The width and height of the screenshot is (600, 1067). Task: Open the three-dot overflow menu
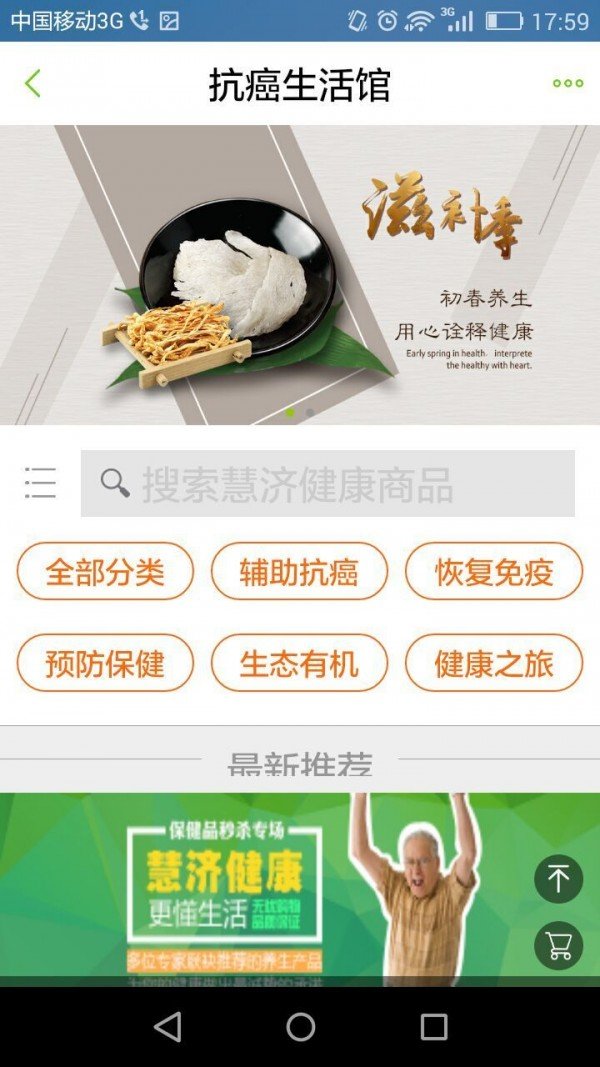(x=567, y=84)
